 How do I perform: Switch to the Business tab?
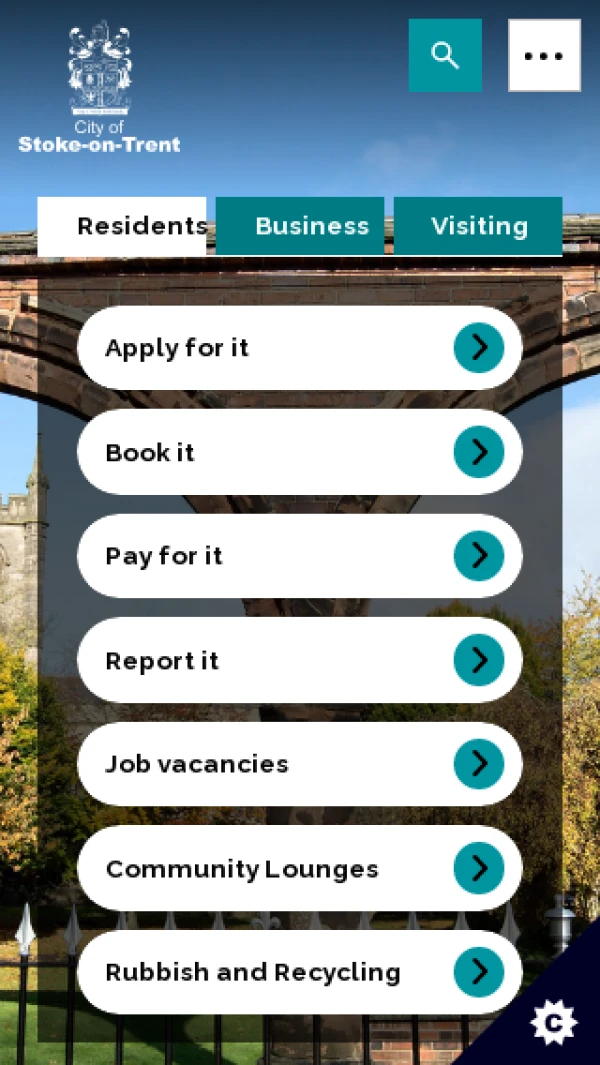click(x=300, y=226)
